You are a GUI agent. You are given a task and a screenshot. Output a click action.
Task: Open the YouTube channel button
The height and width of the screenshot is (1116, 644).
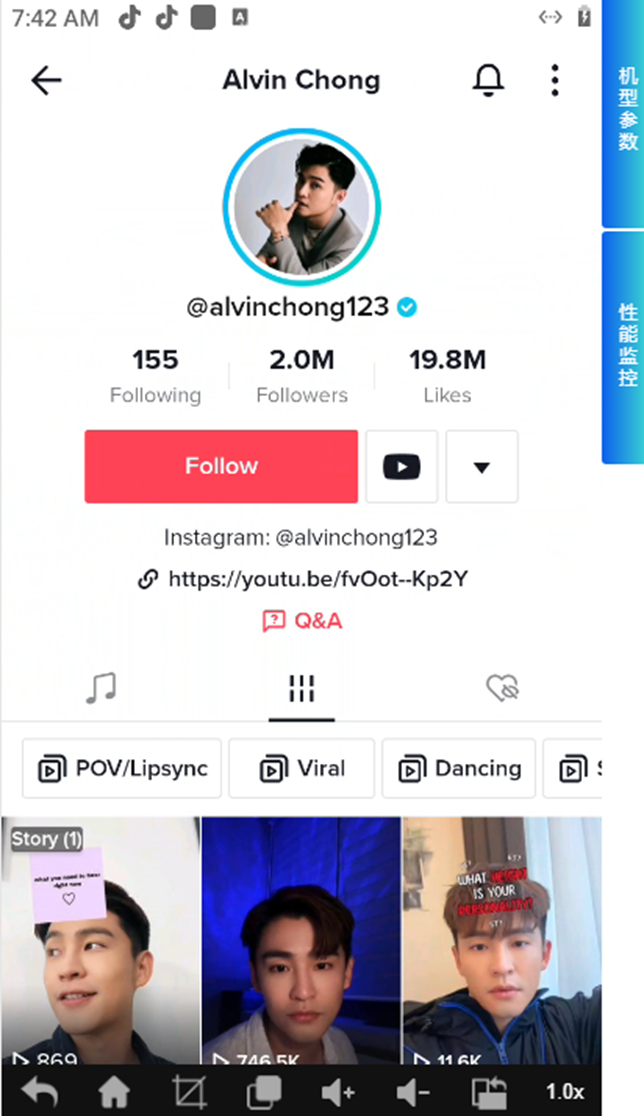[x=401, y=466]
